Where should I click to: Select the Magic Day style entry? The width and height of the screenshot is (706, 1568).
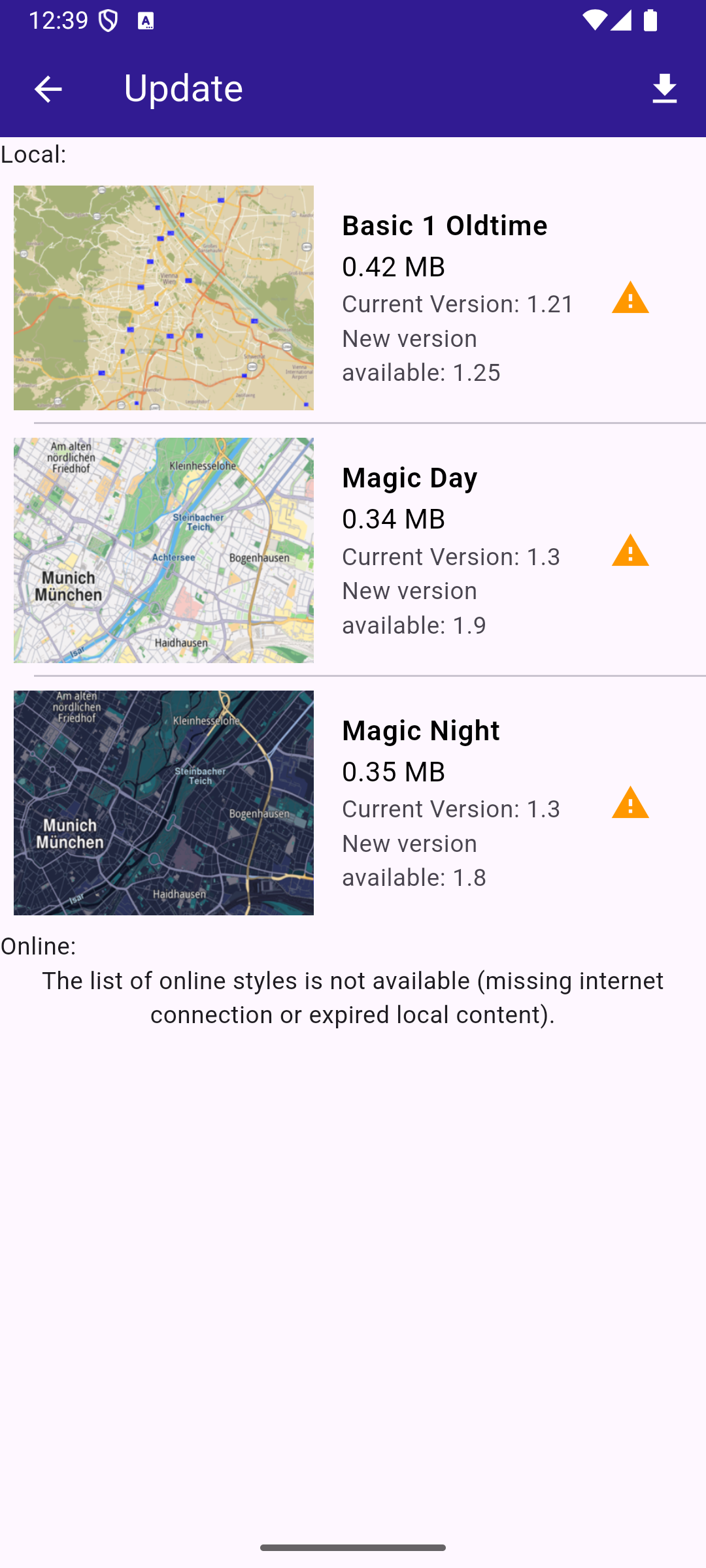(x=353, y=550)
